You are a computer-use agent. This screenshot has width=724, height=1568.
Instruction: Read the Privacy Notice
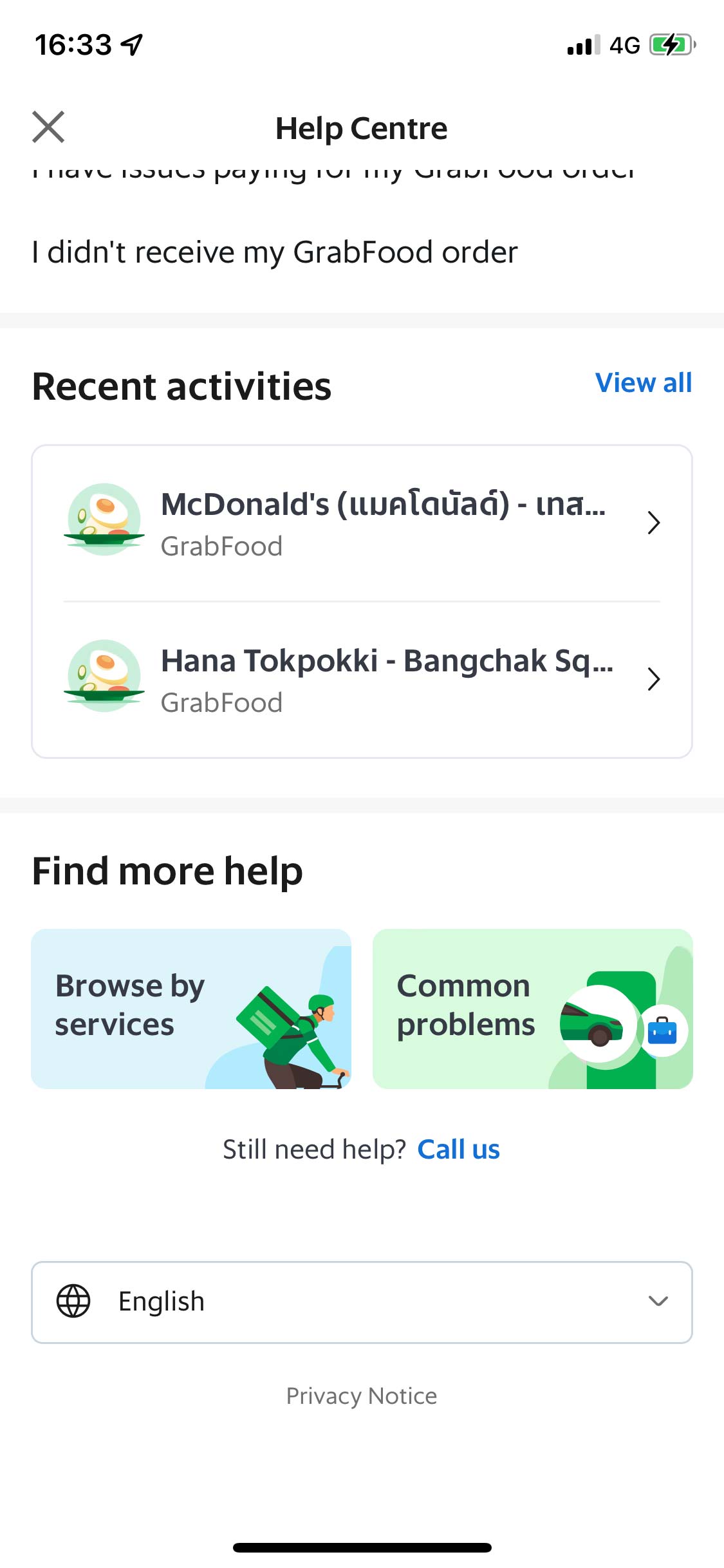pyautogui.click(x=362, y=1396)
